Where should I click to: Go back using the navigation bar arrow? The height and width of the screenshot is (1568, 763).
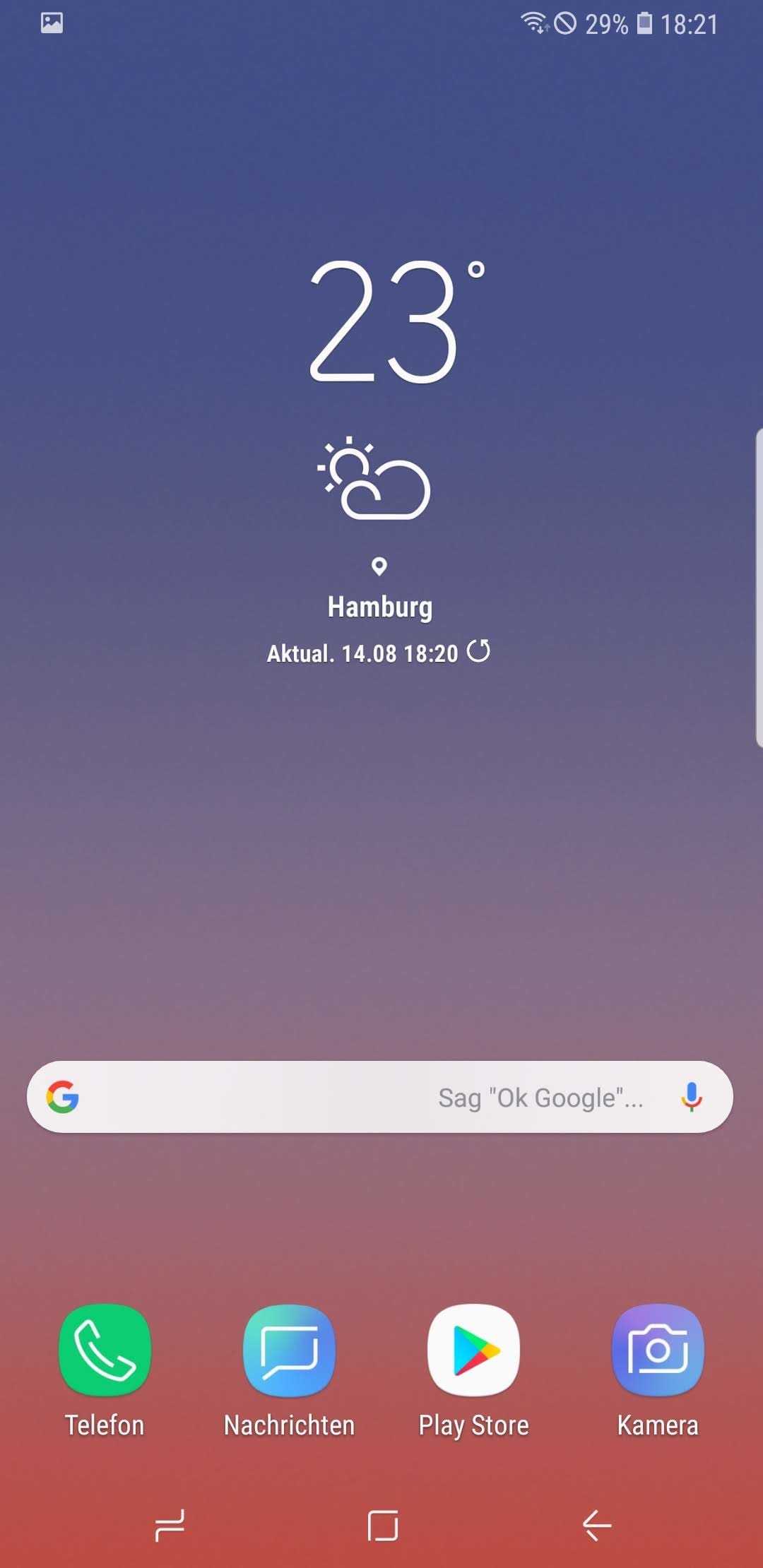(596, 1526)
